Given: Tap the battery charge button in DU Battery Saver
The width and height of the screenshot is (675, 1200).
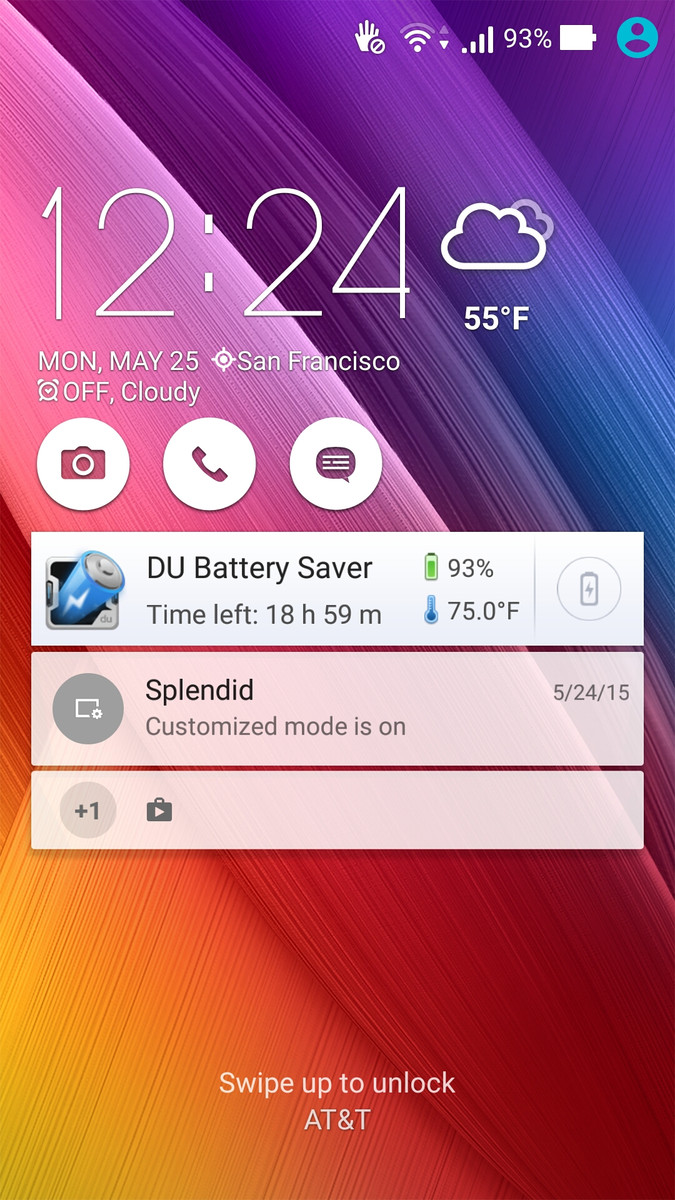Looking at the screenshot, I should pos(589,589).
